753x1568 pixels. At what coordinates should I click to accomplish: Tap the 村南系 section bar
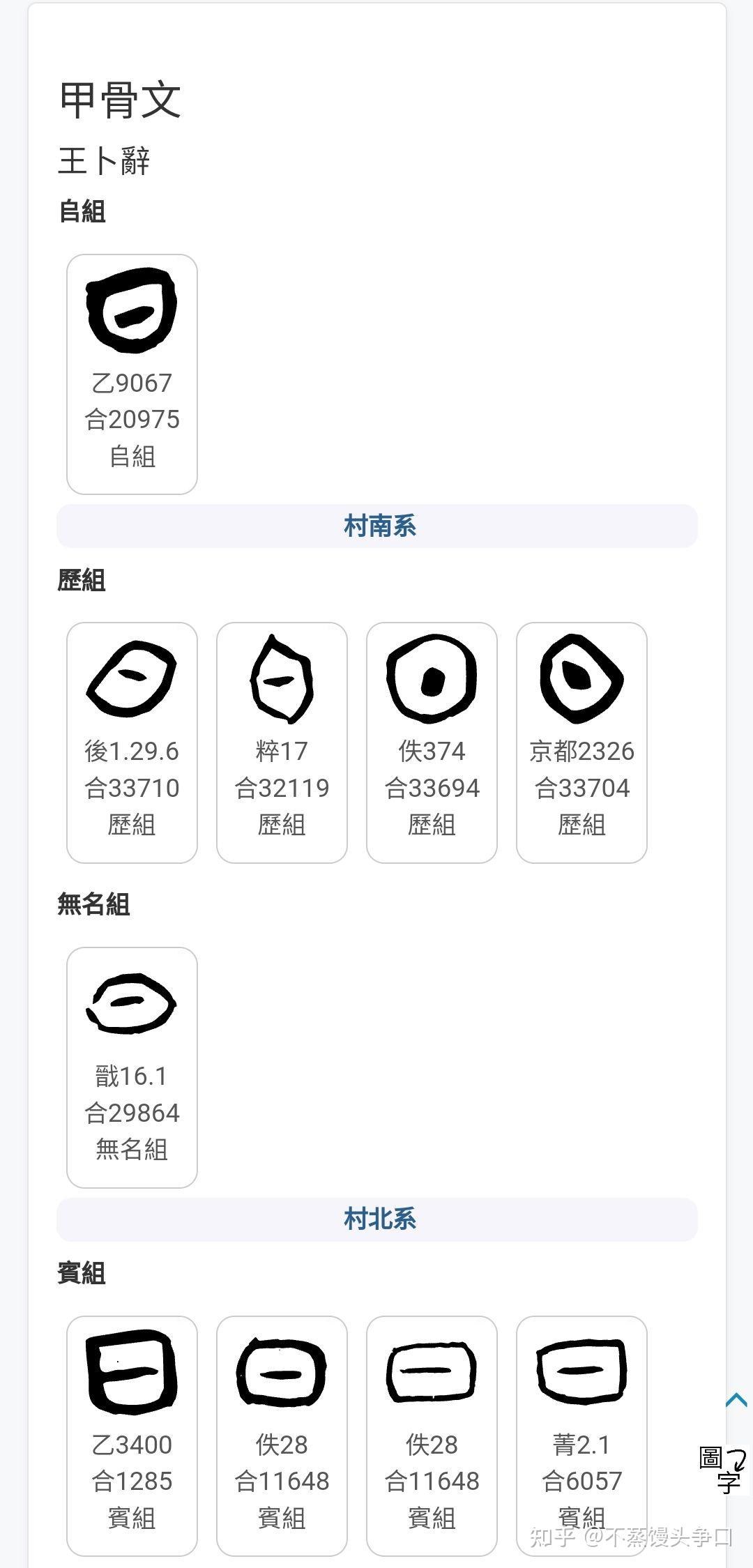click(377, 526)
